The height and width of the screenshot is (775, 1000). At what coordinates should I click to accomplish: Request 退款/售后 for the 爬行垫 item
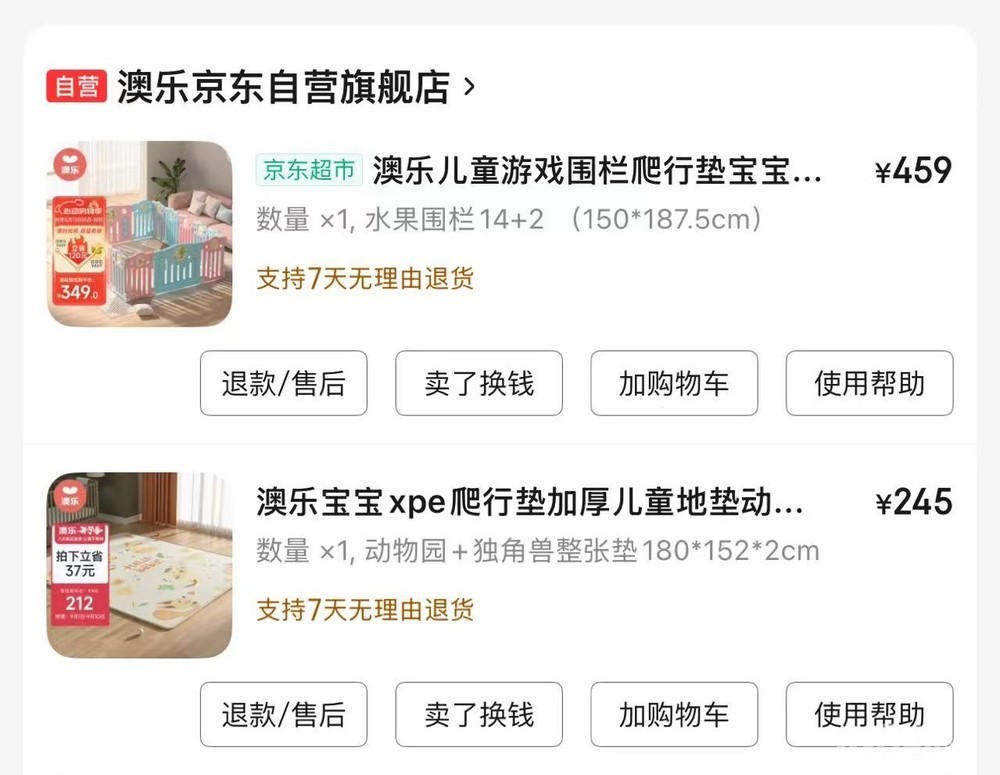point(283,714)
